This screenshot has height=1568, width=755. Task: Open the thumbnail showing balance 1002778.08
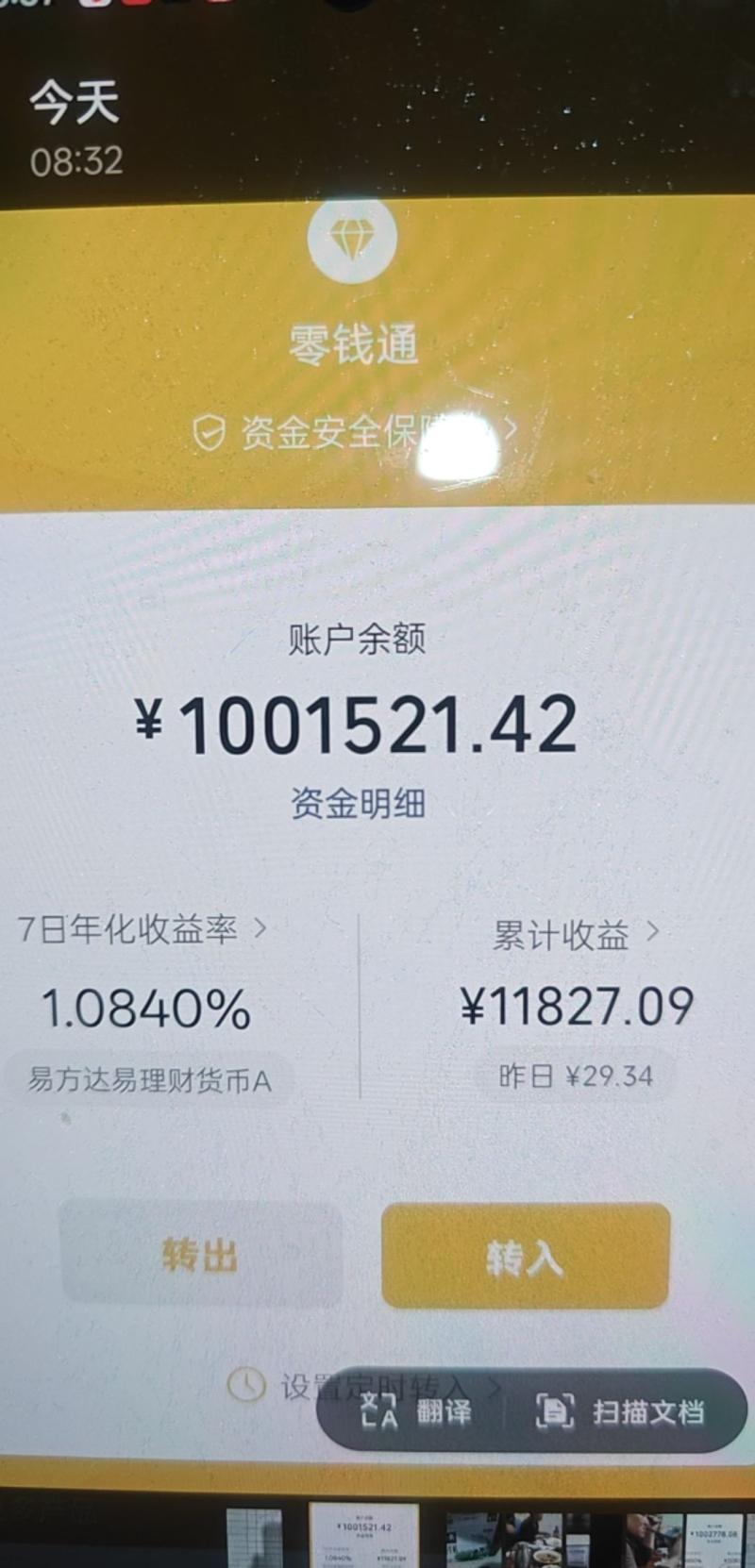point(714,1540)
